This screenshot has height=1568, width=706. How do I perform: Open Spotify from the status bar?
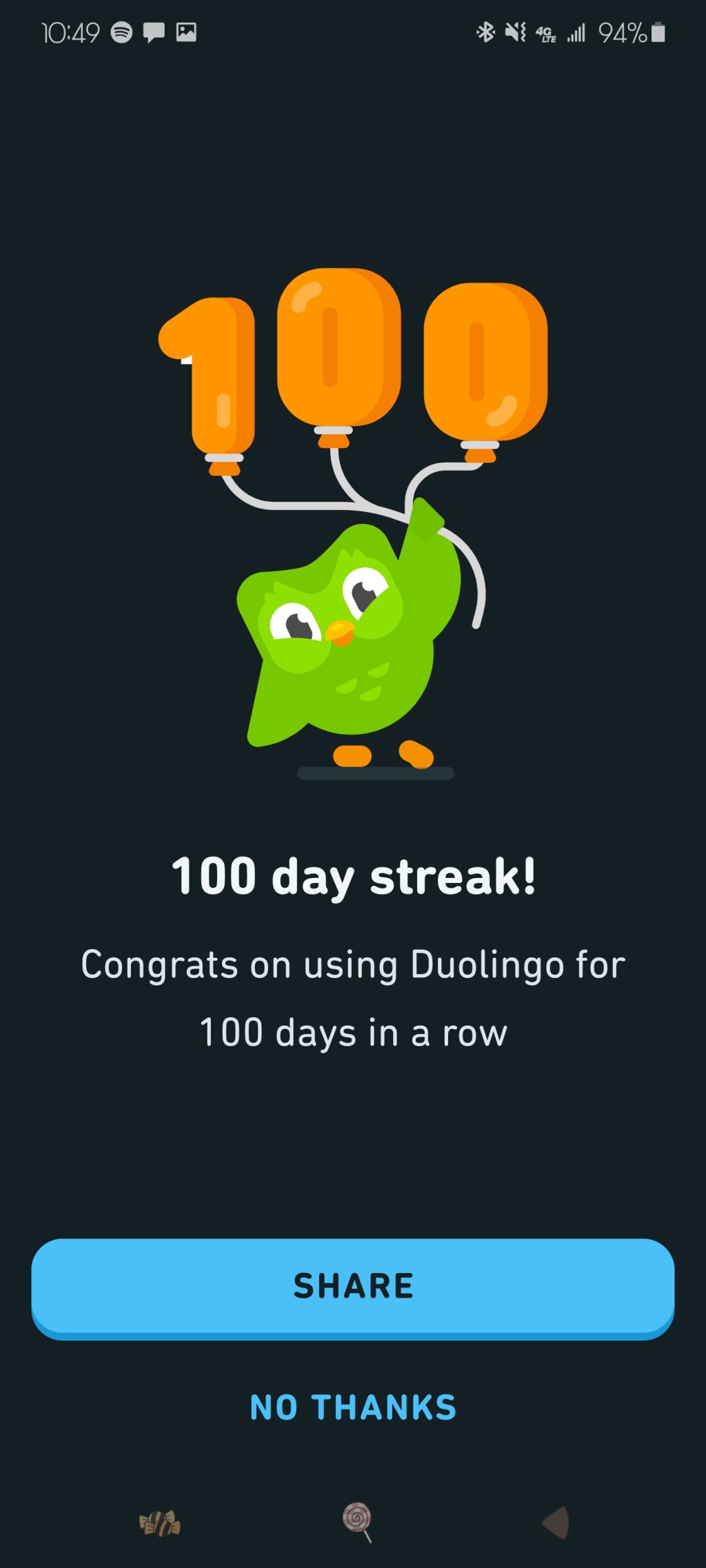click(121, 31)
